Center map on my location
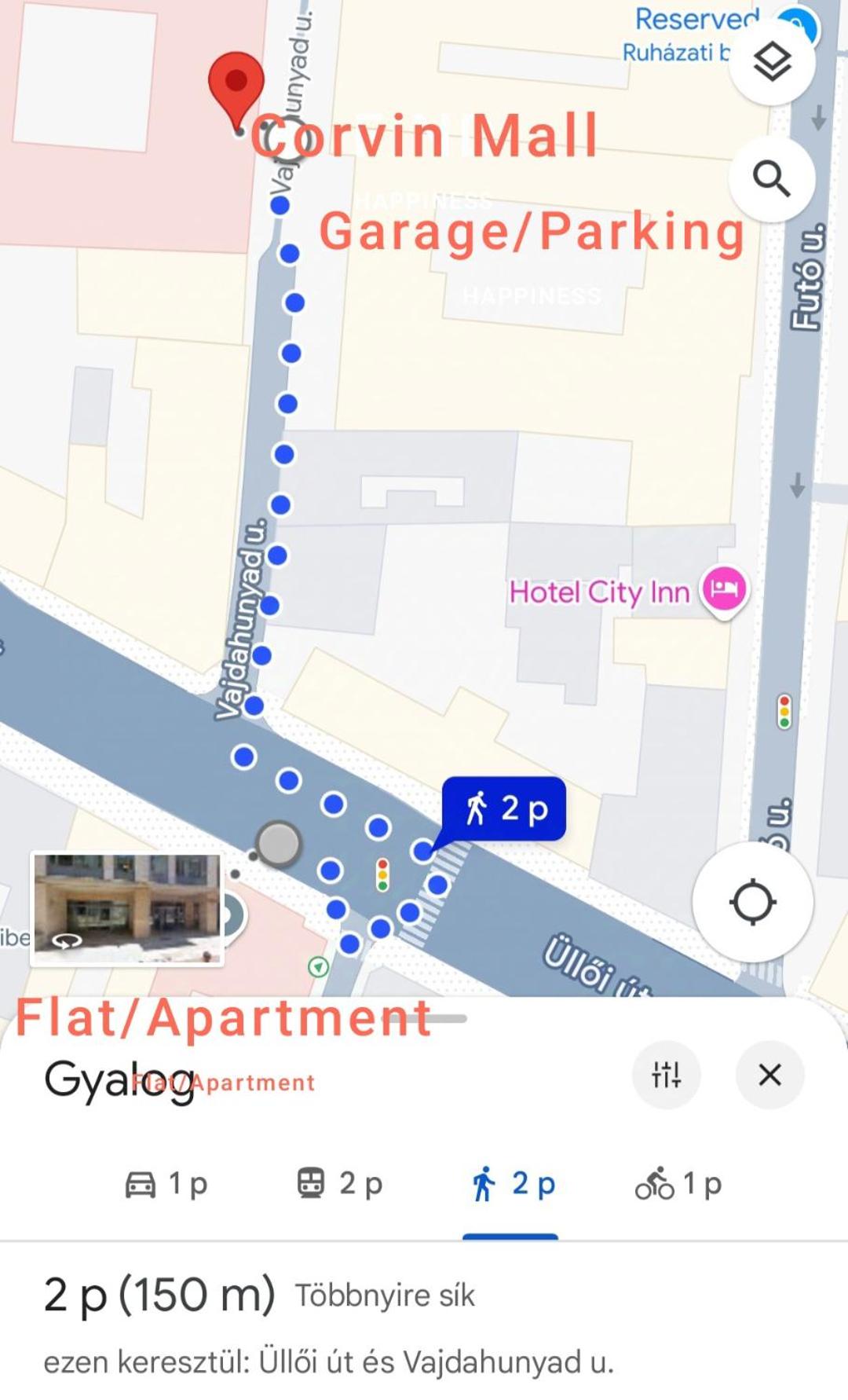This screenshot has width=848, height=1400. [752, 902]
